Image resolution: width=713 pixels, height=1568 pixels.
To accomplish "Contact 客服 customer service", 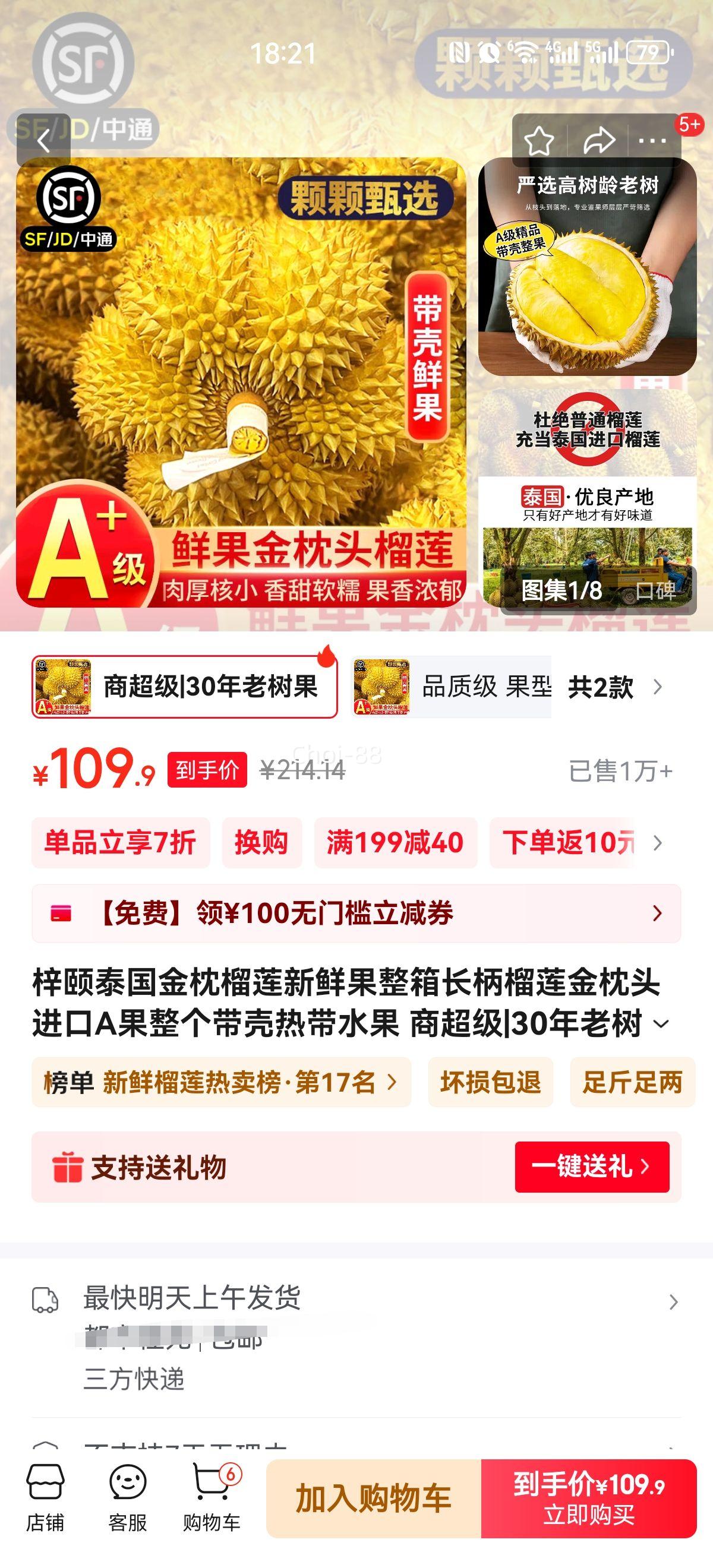I will [x=128, y=1498].
